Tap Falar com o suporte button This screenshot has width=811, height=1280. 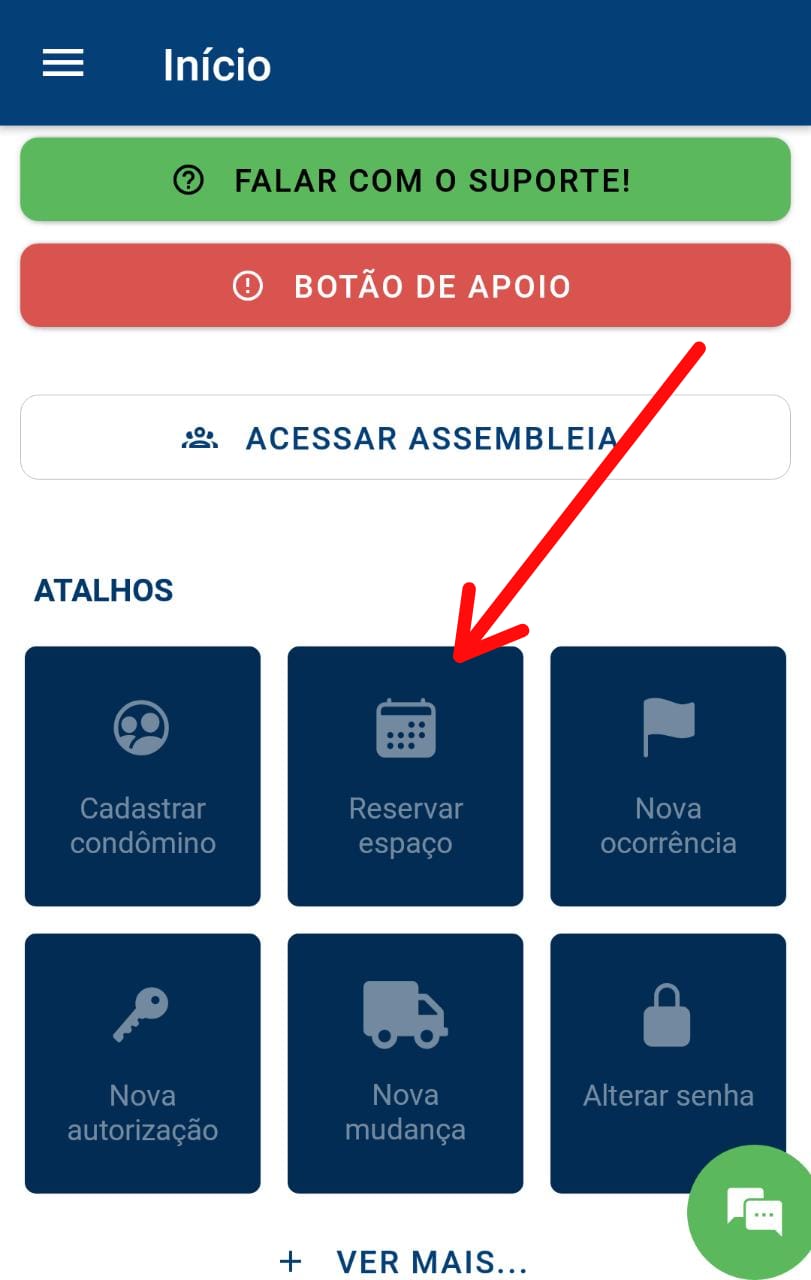point(405,180)
